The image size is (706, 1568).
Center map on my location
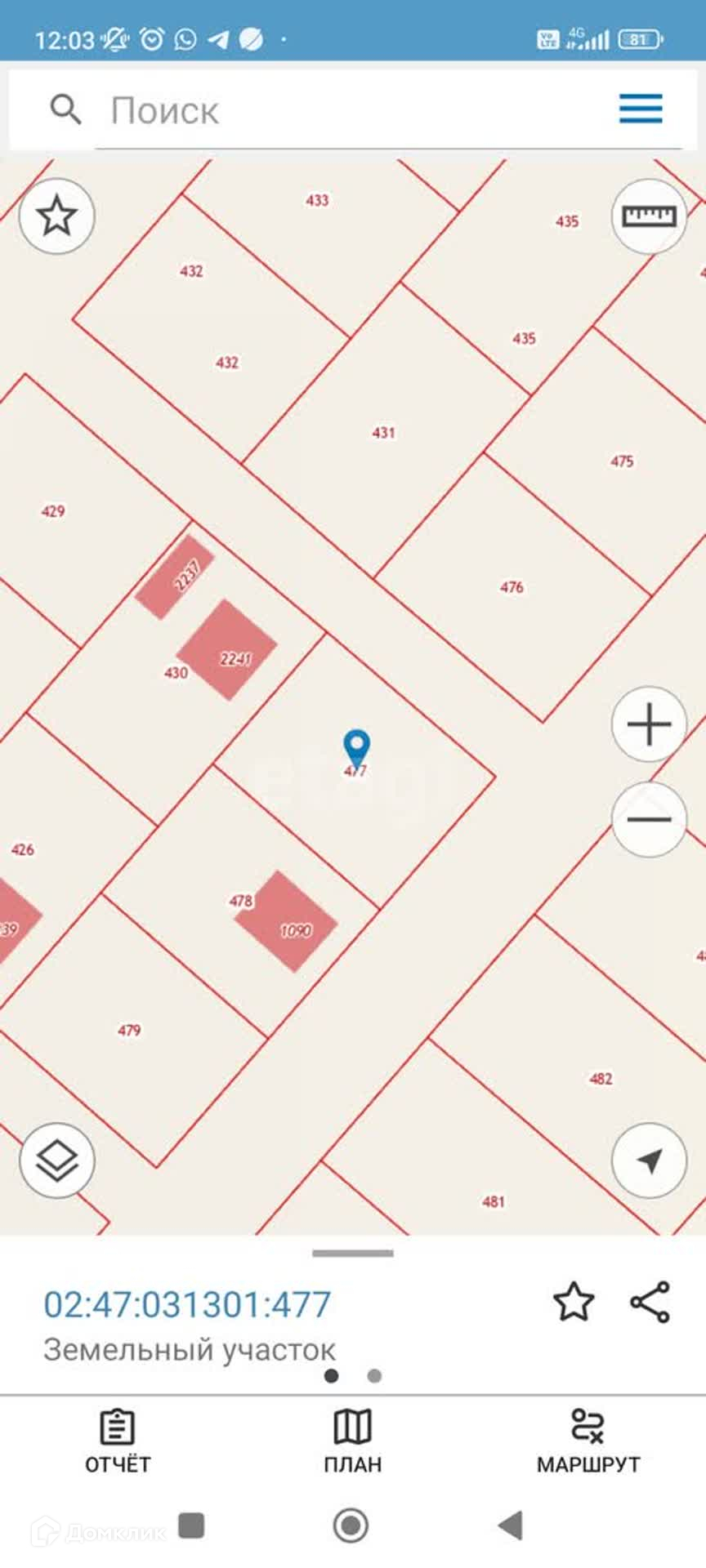(x=649, y=1160)
